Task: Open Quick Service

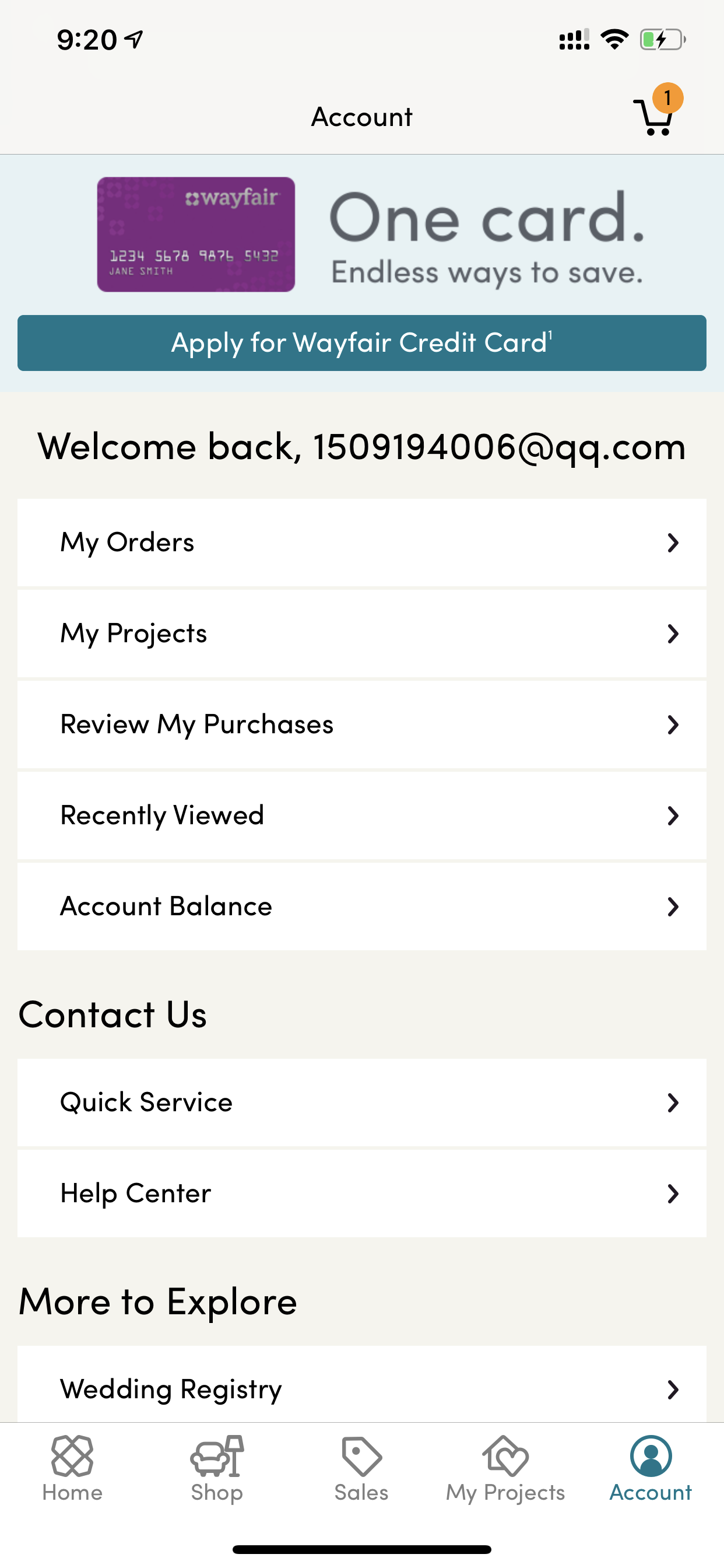Action: point(362,1102)
